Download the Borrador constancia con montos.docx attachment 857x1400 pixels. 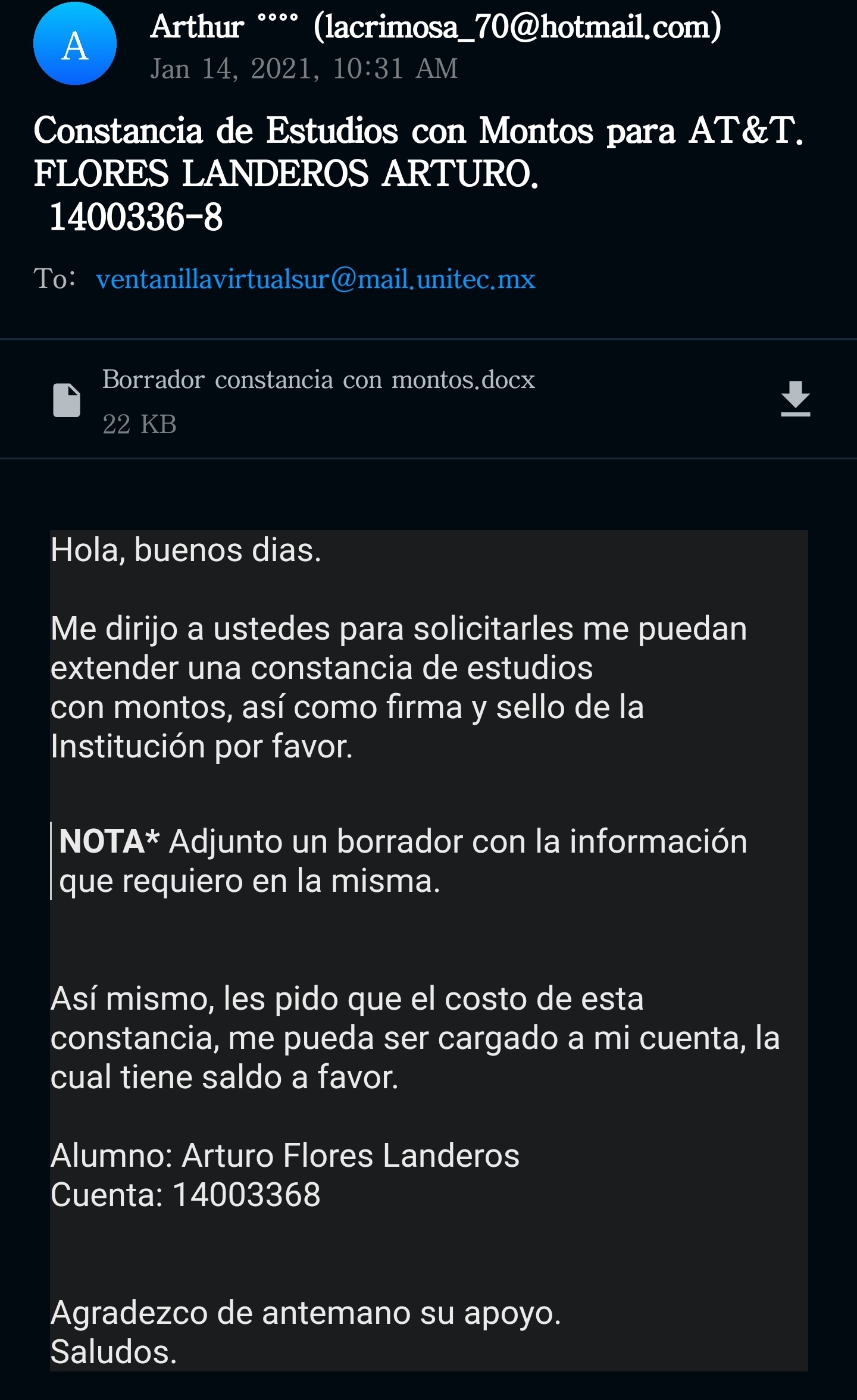pyautogui.click(x=795, y=399)
